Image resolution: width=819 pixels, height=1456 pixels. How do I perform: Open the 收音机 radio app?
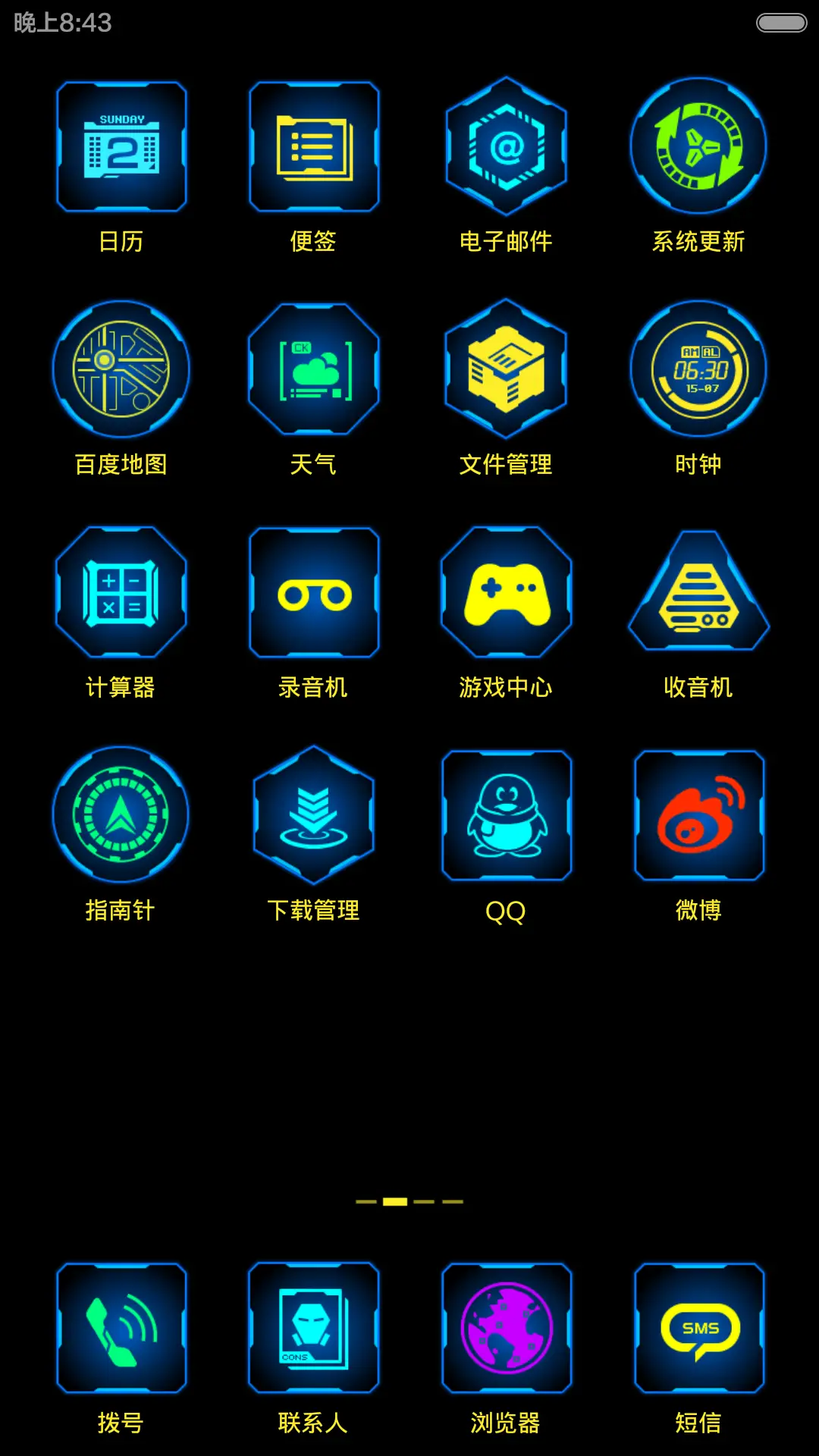point(698,592)
